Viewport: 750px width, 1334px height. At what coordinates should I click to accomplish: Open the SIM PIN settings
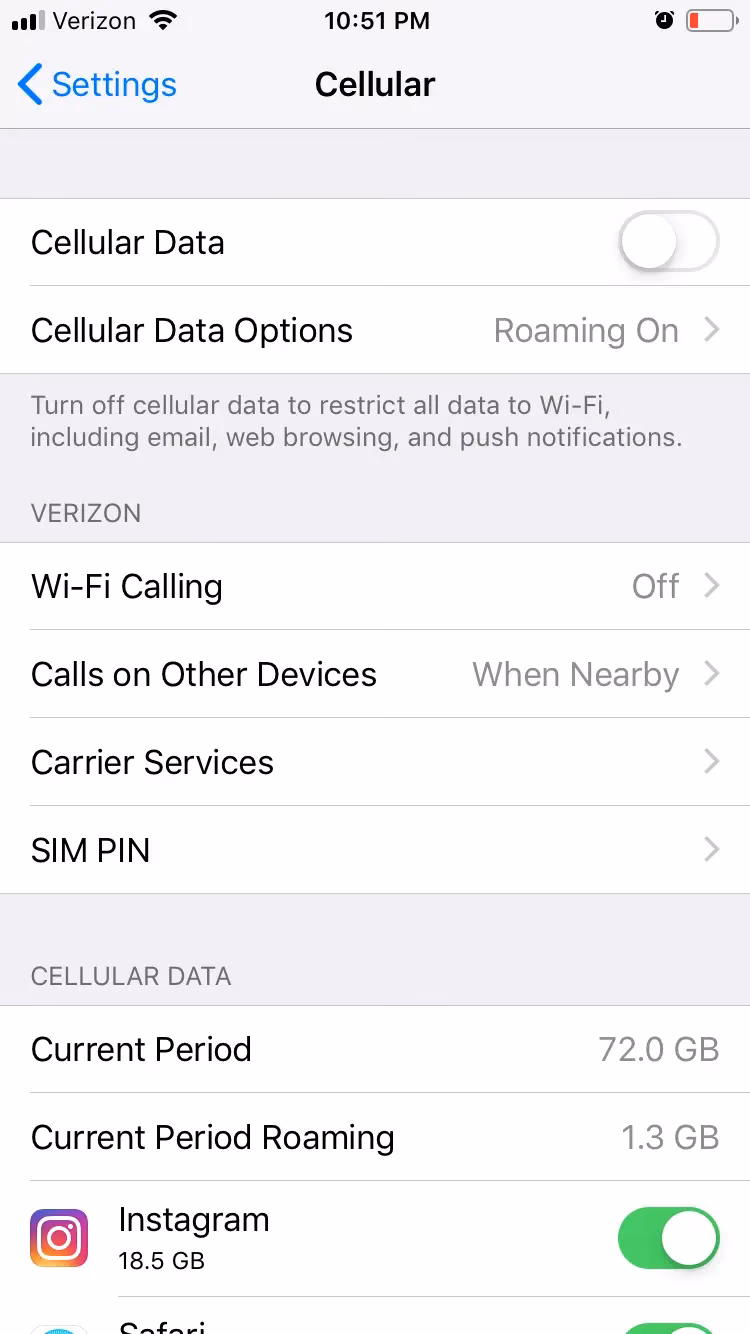coord(375,850)
